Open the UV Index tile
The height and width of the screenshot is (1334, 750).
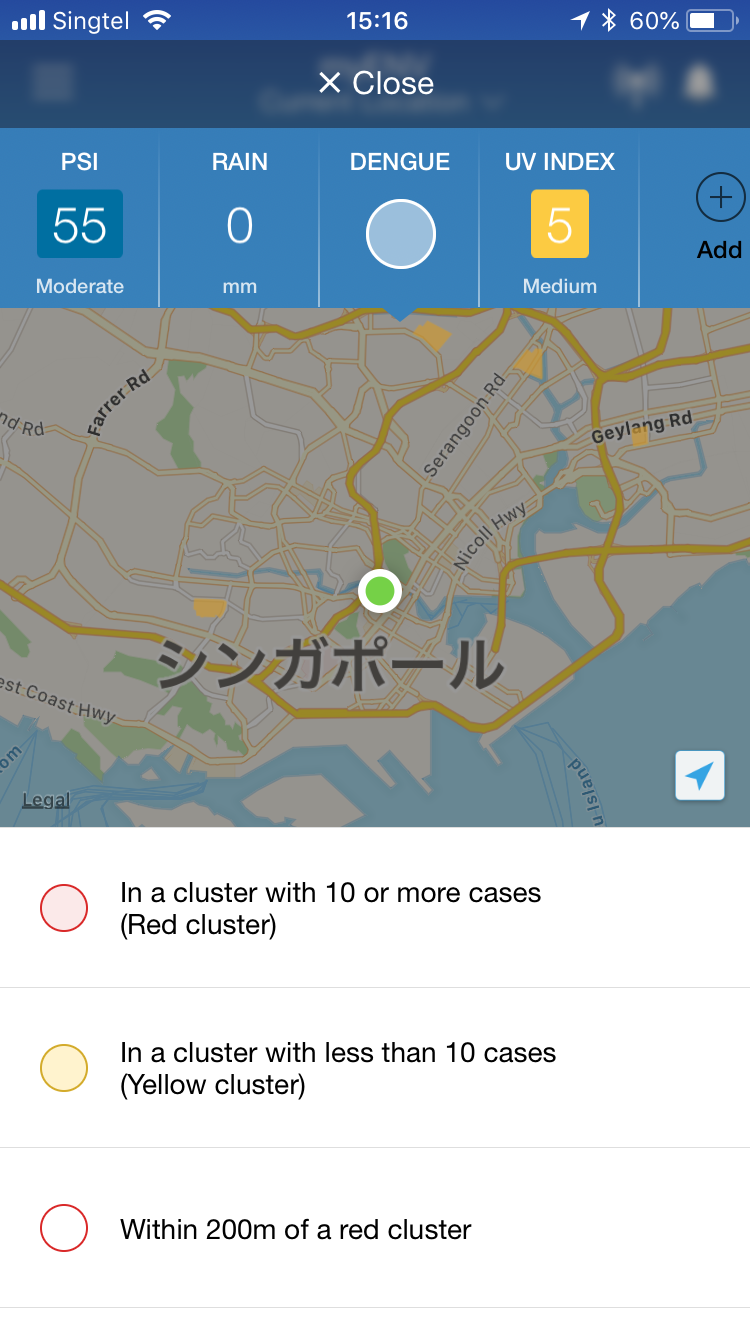(x=559, y=218)
